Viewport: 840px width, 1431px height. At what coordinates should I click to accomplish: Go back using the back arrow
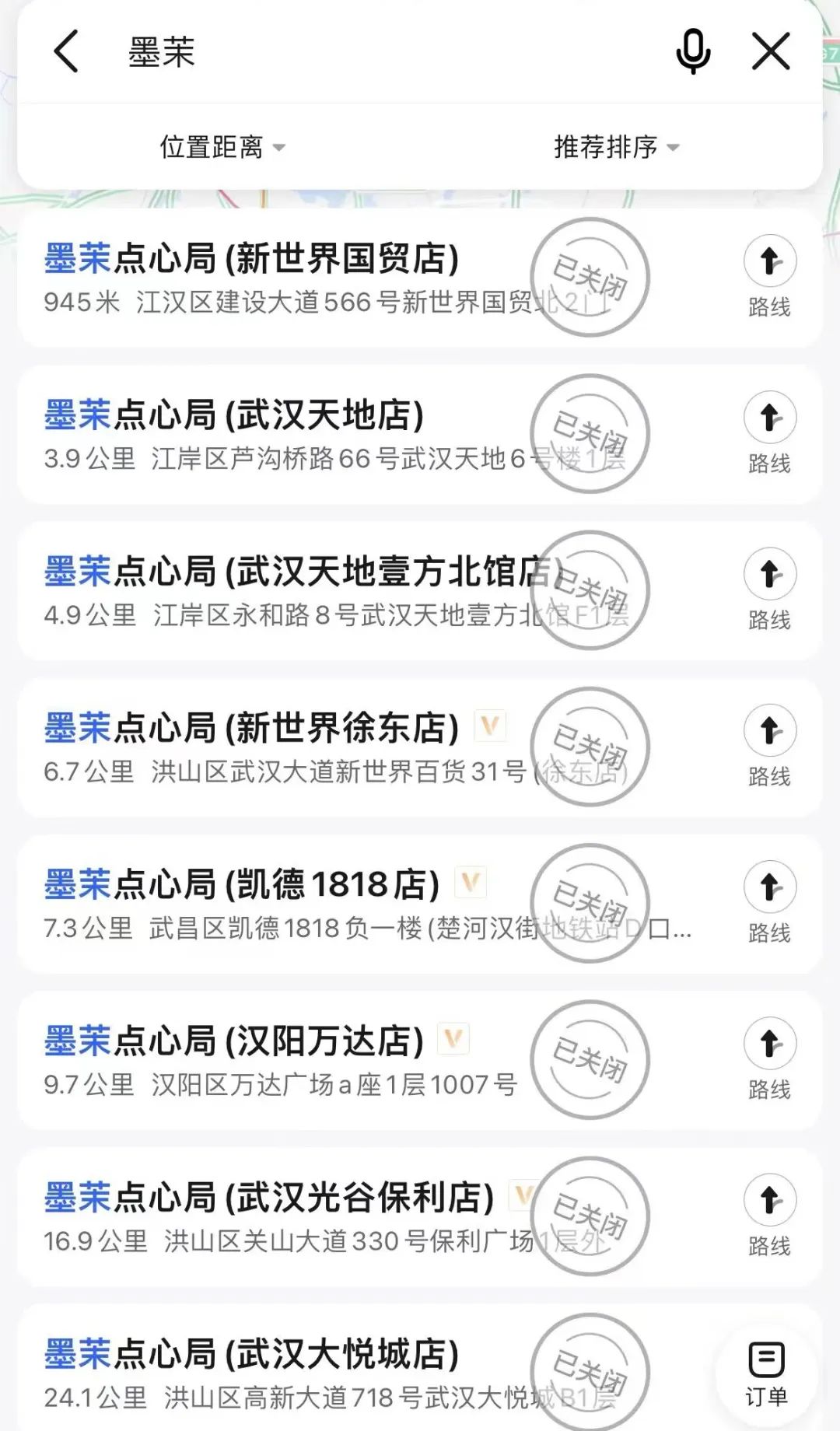(x=67, y=51)
